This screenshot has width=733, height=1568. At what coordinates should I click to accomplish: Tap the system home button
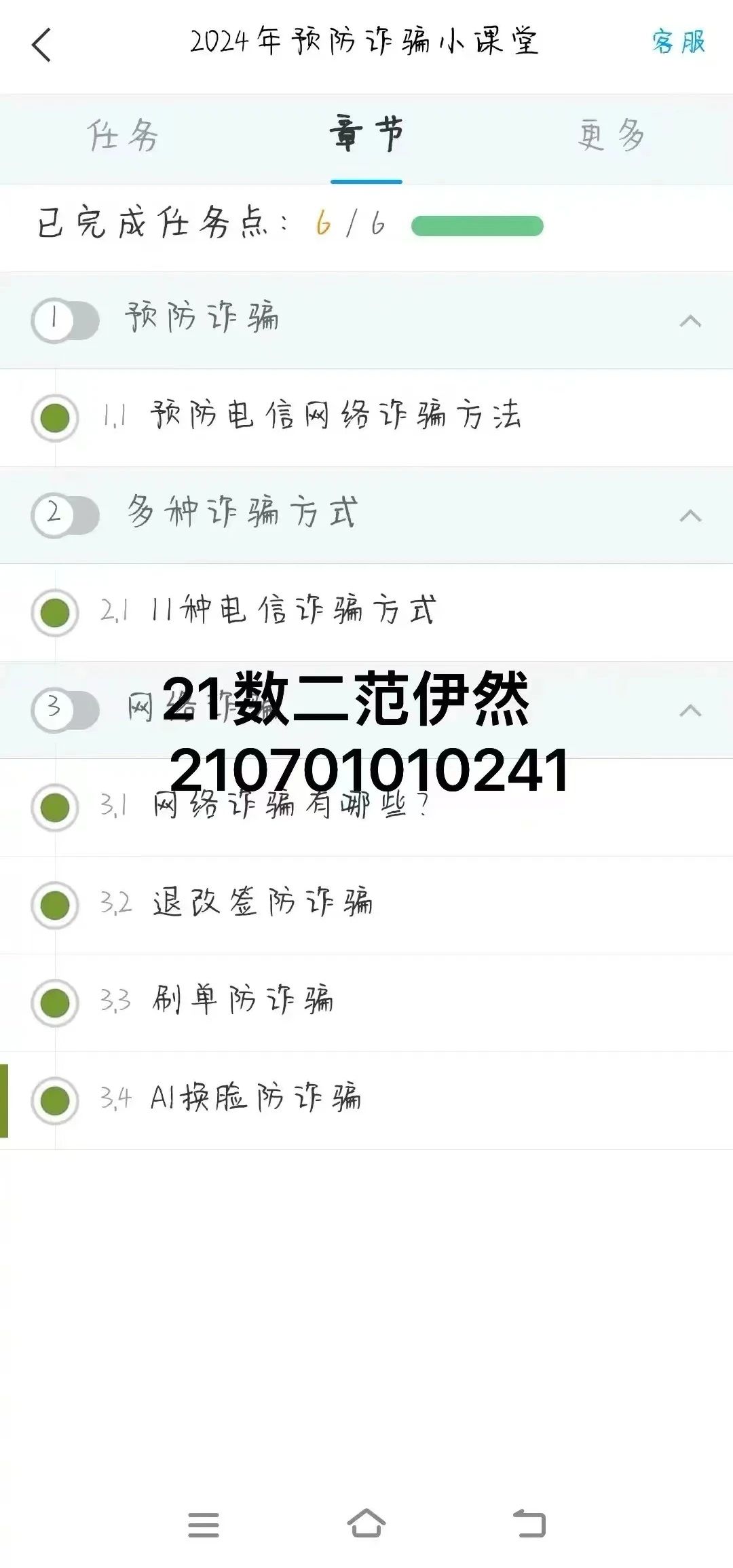click(366, 1524)
